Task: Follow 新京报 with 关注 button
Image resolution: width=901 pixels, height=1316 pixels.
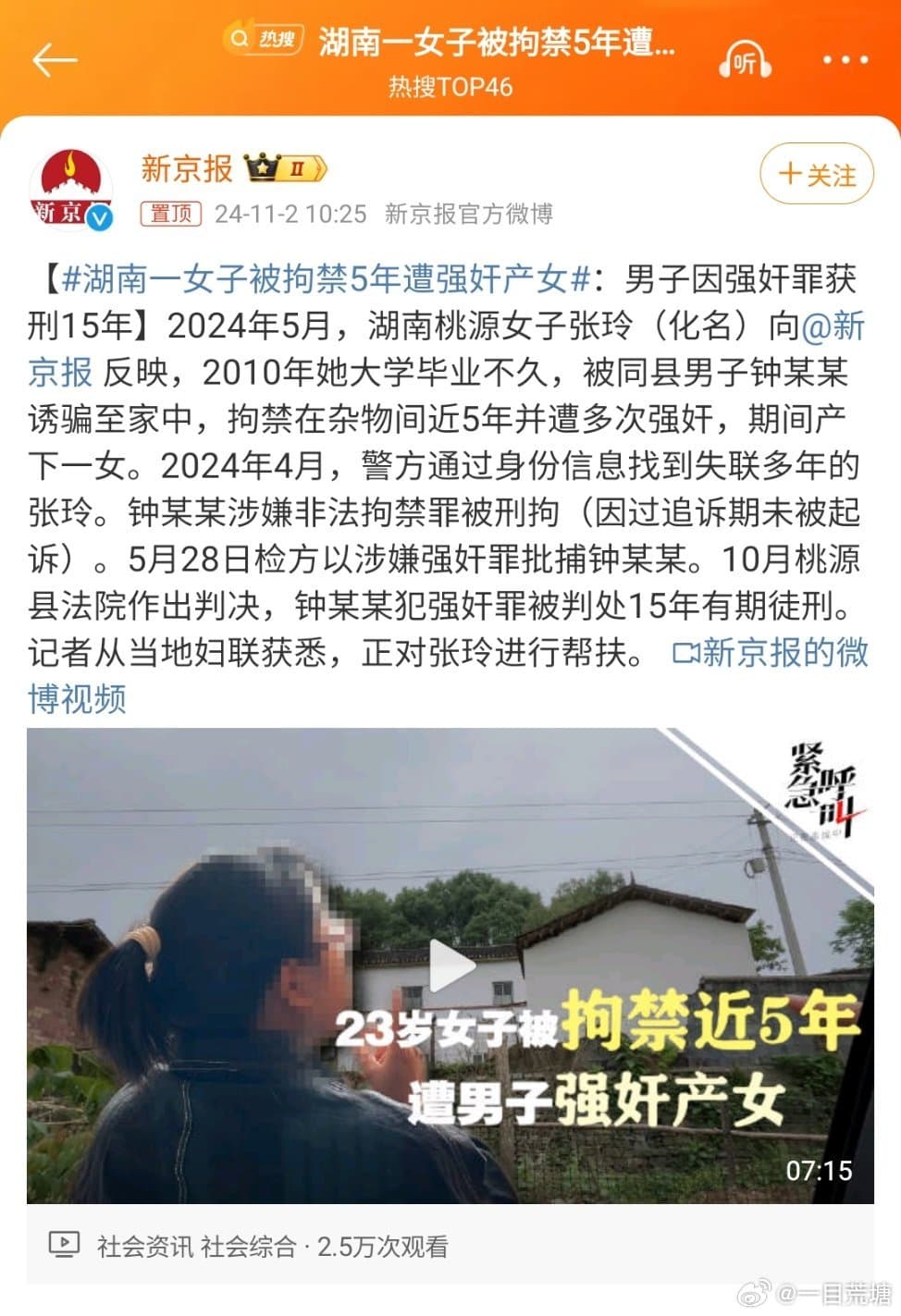Action: coord(817,175)
